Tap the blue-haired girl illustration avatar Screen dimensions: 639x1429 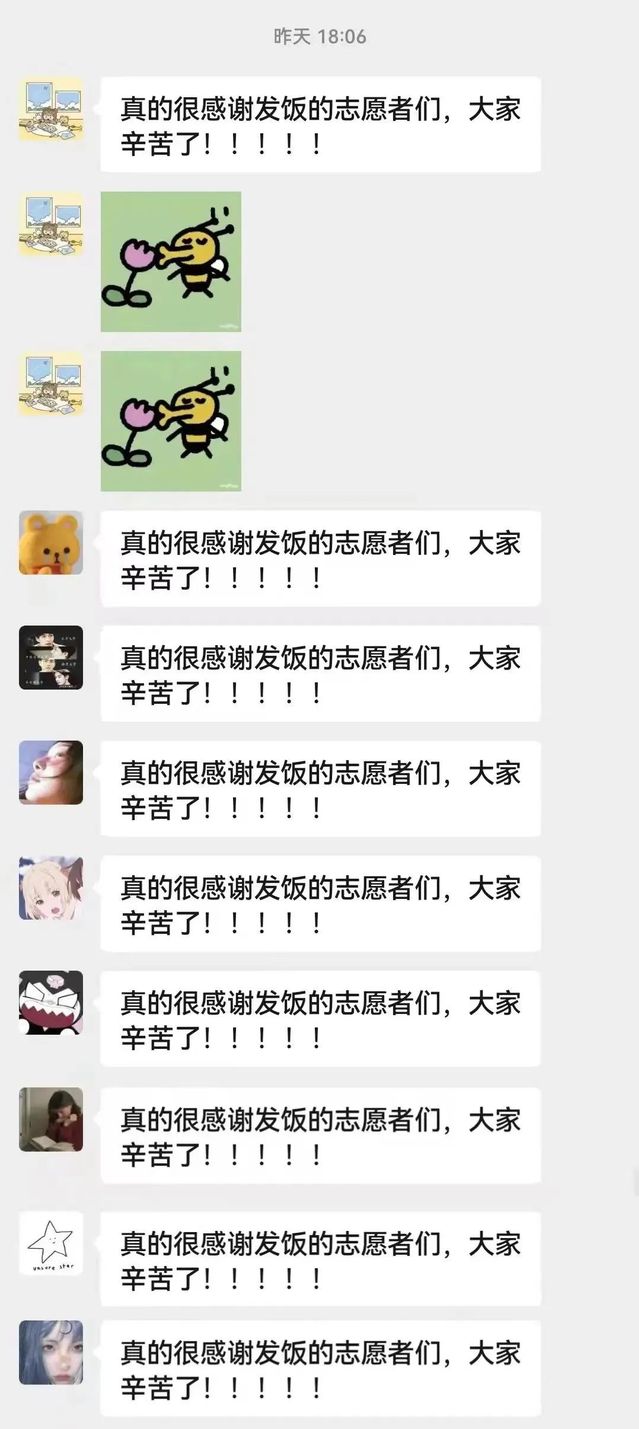coord(51,1352)
